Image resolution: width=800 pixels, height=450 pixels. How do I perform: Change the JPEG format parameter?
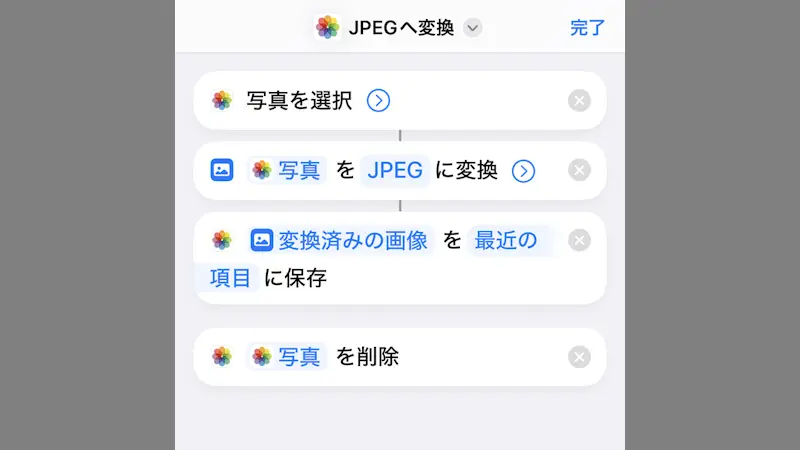(x=396, y=170)
